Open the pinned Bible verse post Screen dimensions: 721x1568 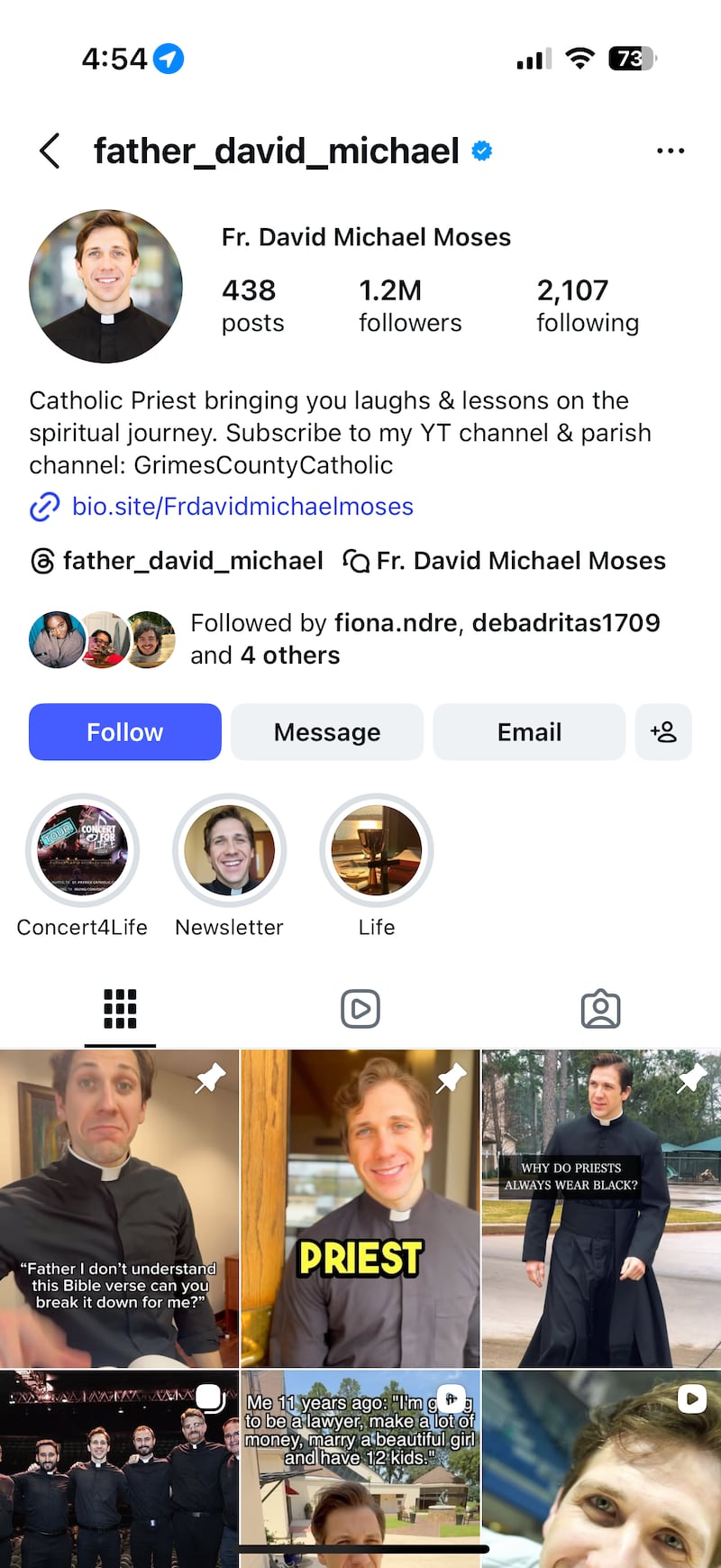pyautogui.click(x=119, y=1208)
